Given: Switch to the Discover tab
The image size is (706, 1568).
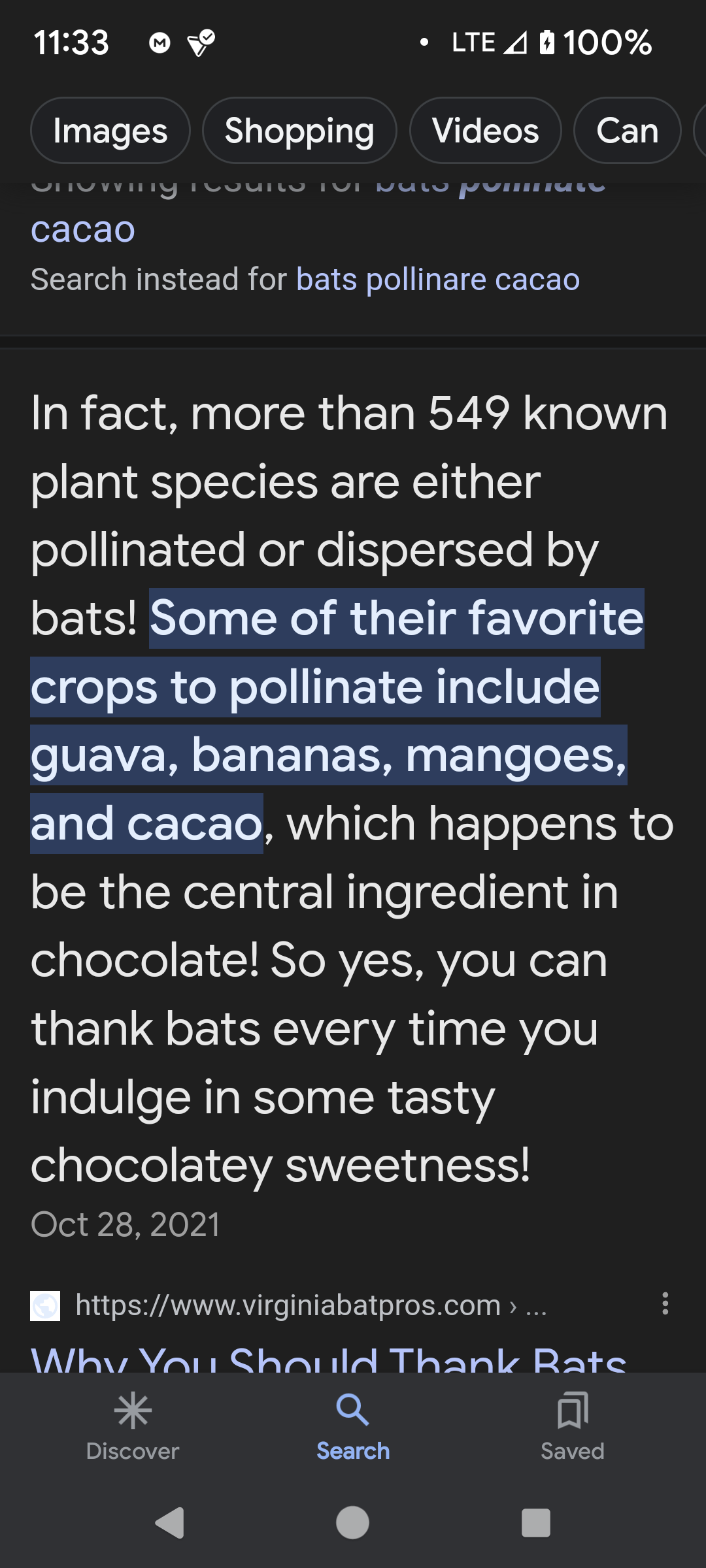Looking at the screenshot, I should tap(133, 1427).
